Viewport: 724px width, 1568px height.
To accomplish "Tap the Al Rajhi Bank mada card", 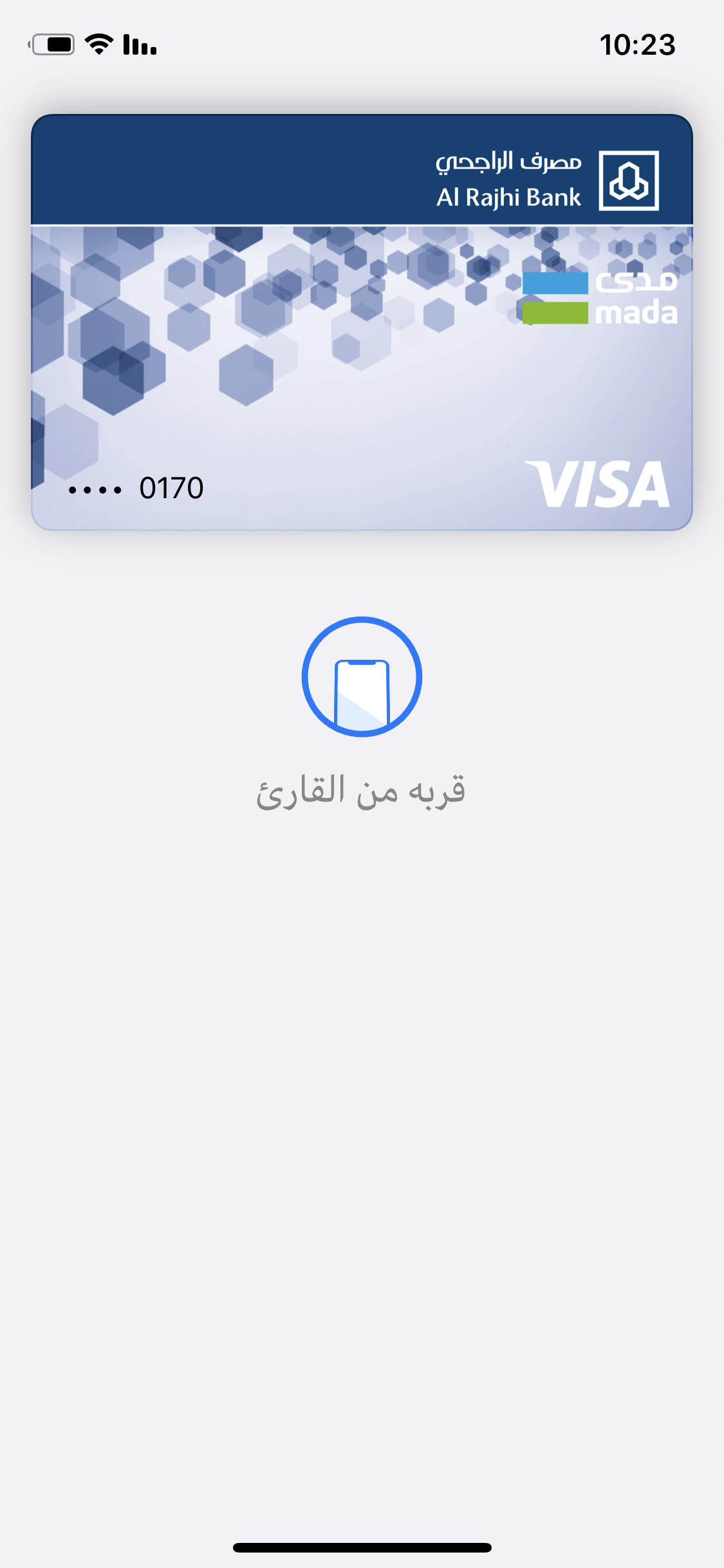I will pos(362,322).
